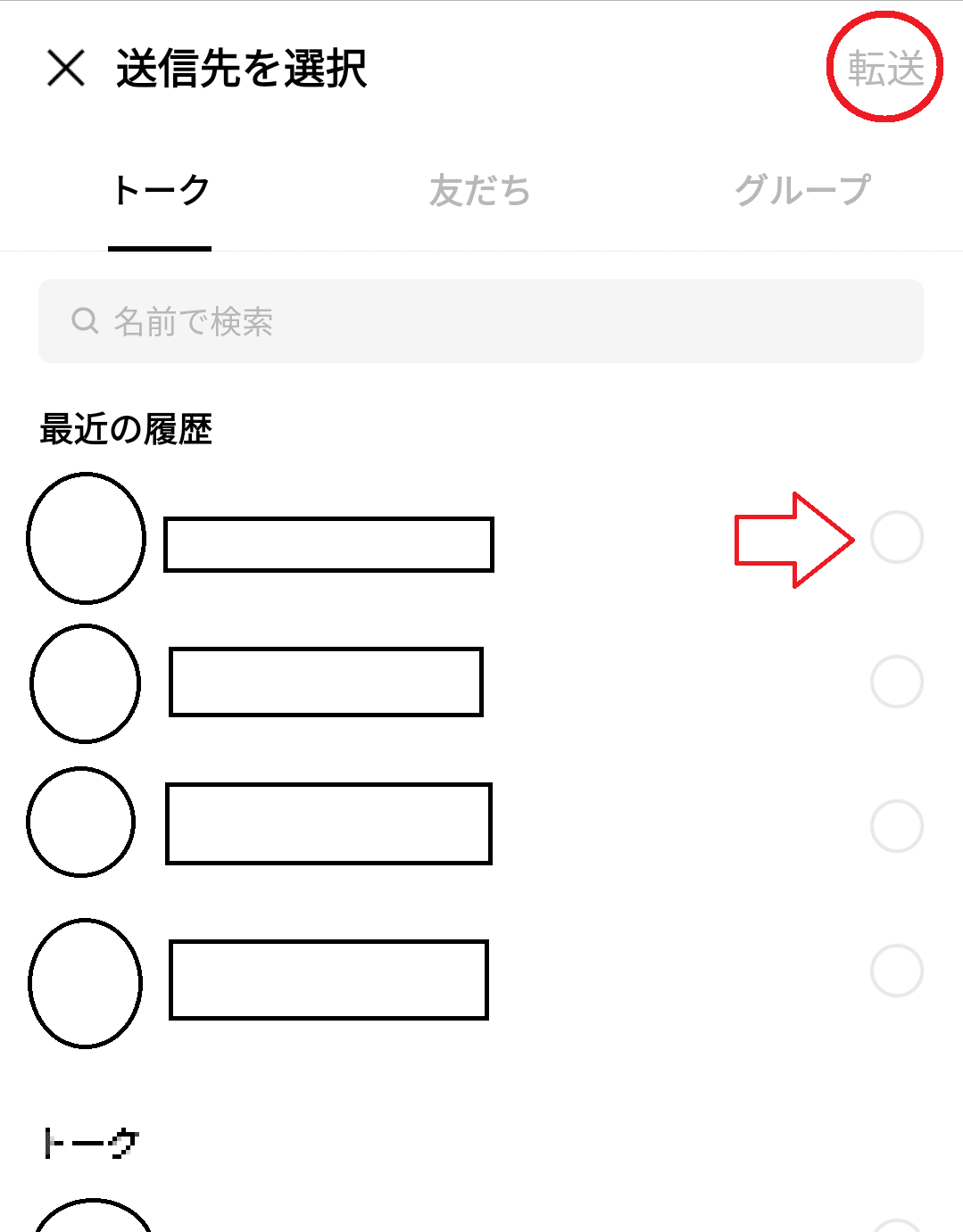Open the トーク tab

(158, 190)
